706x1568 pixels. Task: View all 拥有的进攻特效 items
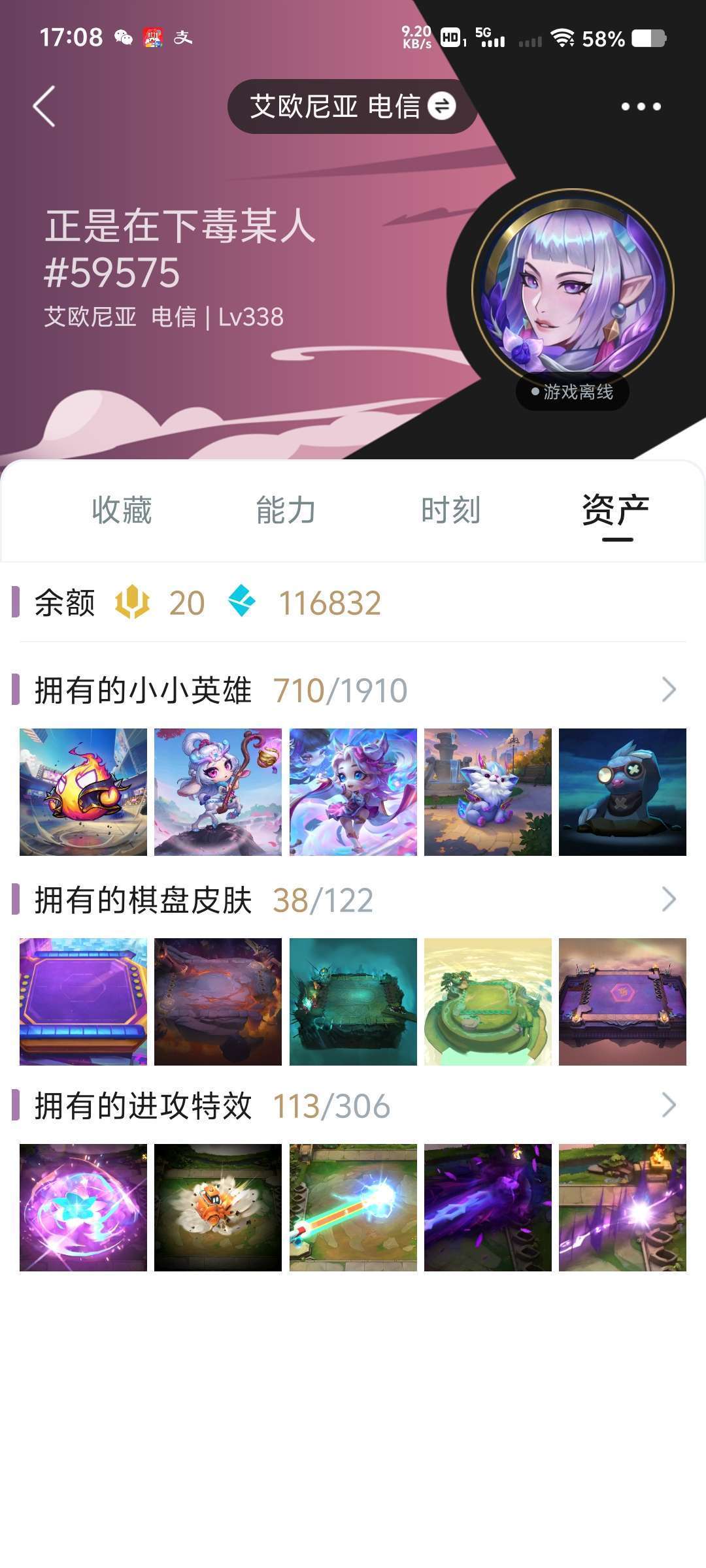click(668, 1105)
